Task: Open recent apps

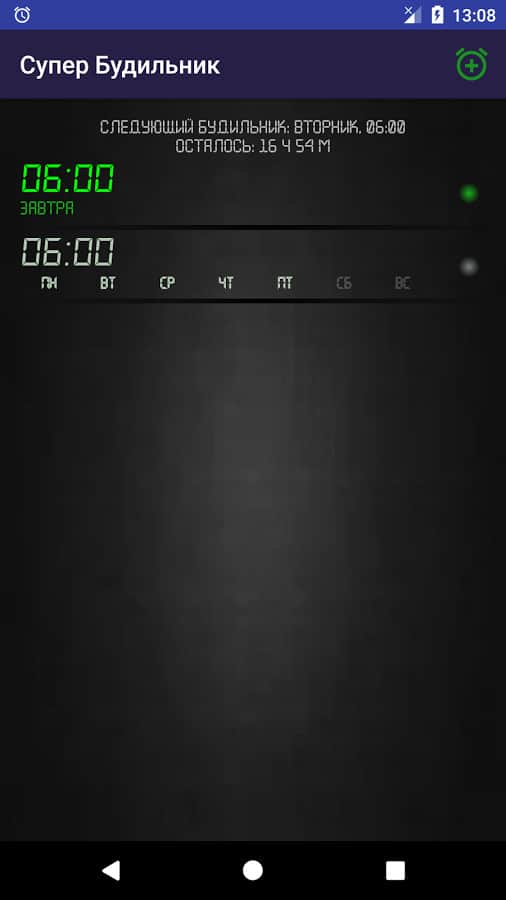Action: pos(395,870)
